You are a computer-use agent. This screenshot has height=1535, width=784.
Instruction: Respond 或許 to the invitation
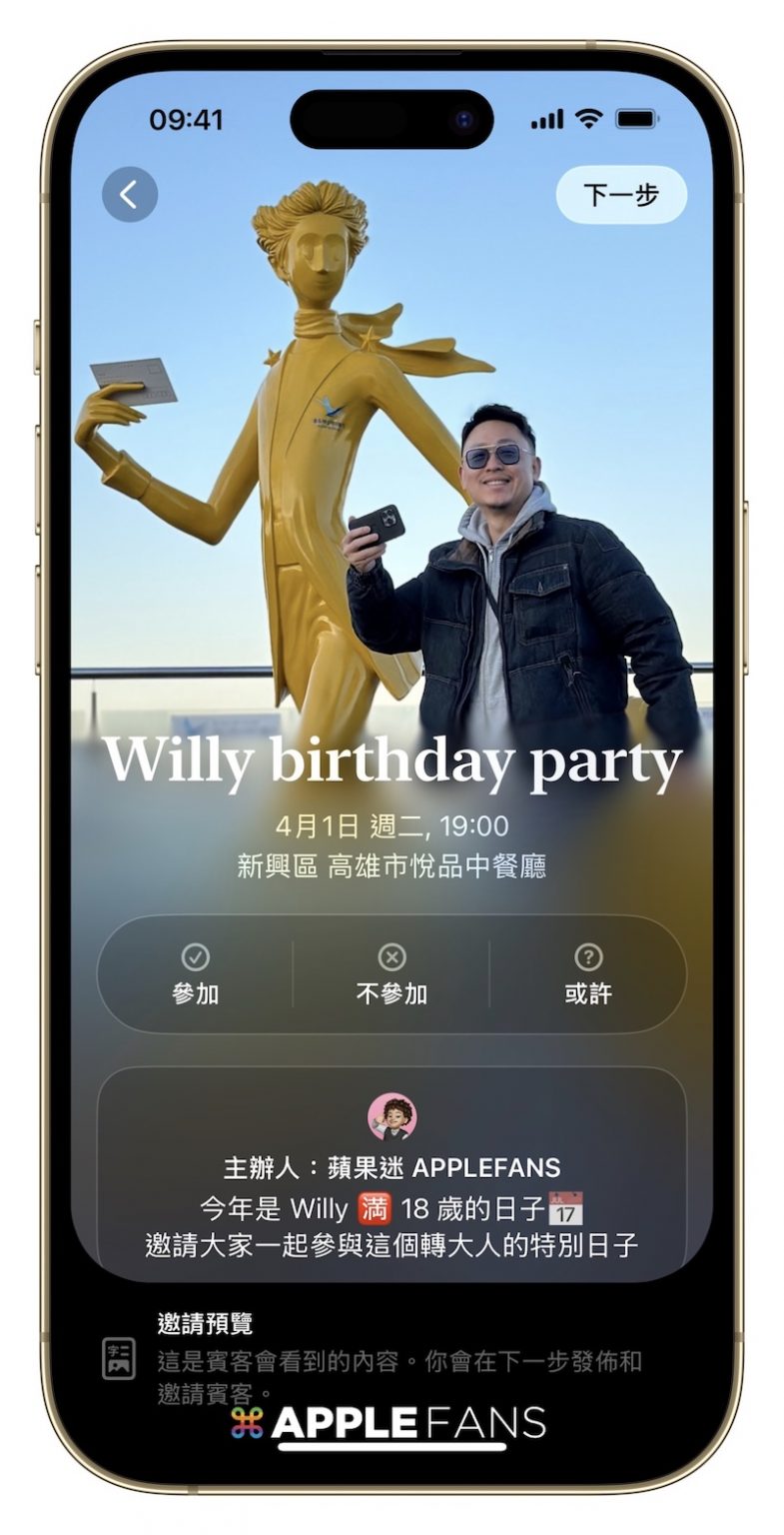coord(588,974)
